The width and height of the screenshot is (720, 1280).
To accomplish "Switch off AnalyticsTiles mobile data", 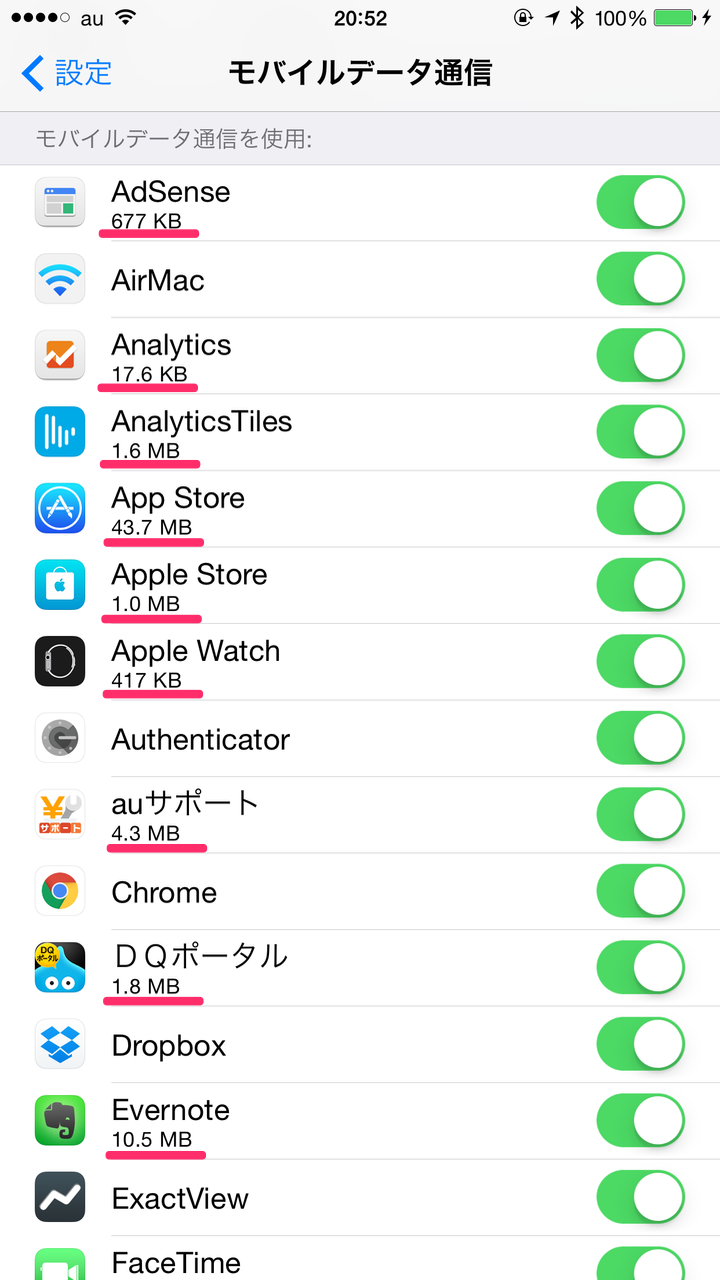I will click(640, 432).
